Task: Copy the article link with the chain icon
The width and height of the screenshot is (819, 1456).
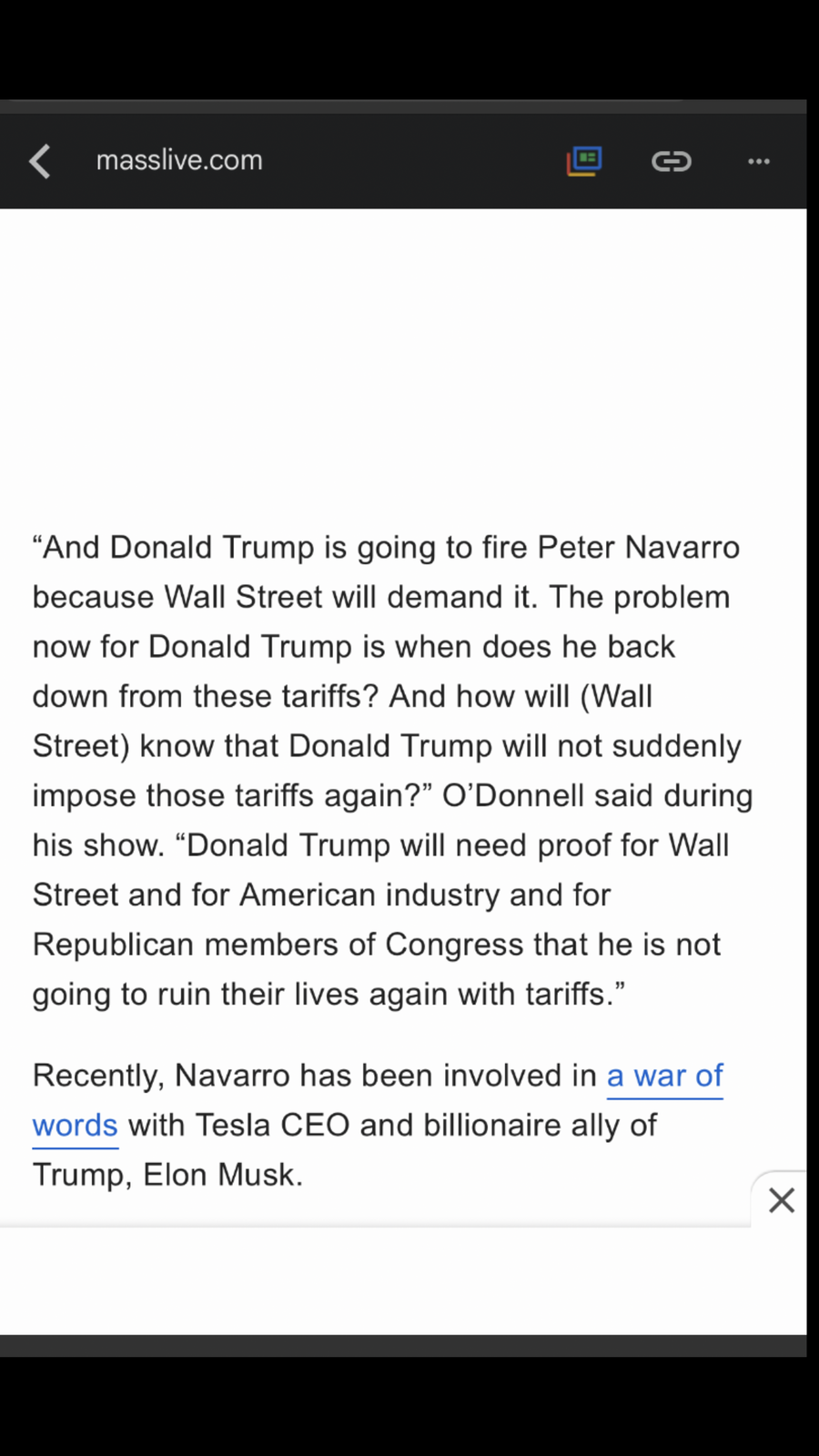Action: [672, 162]
